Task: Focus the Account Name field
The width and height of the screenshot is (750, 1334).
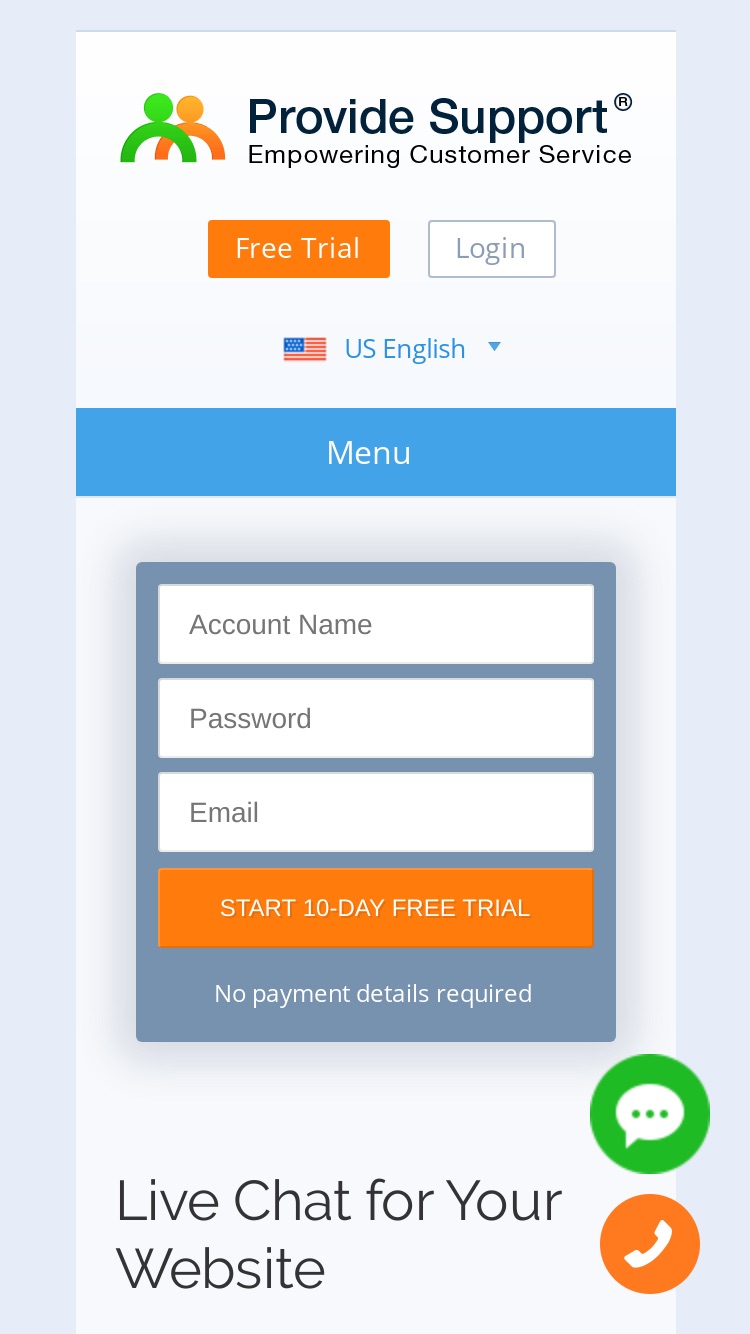Action: [376, 624]
